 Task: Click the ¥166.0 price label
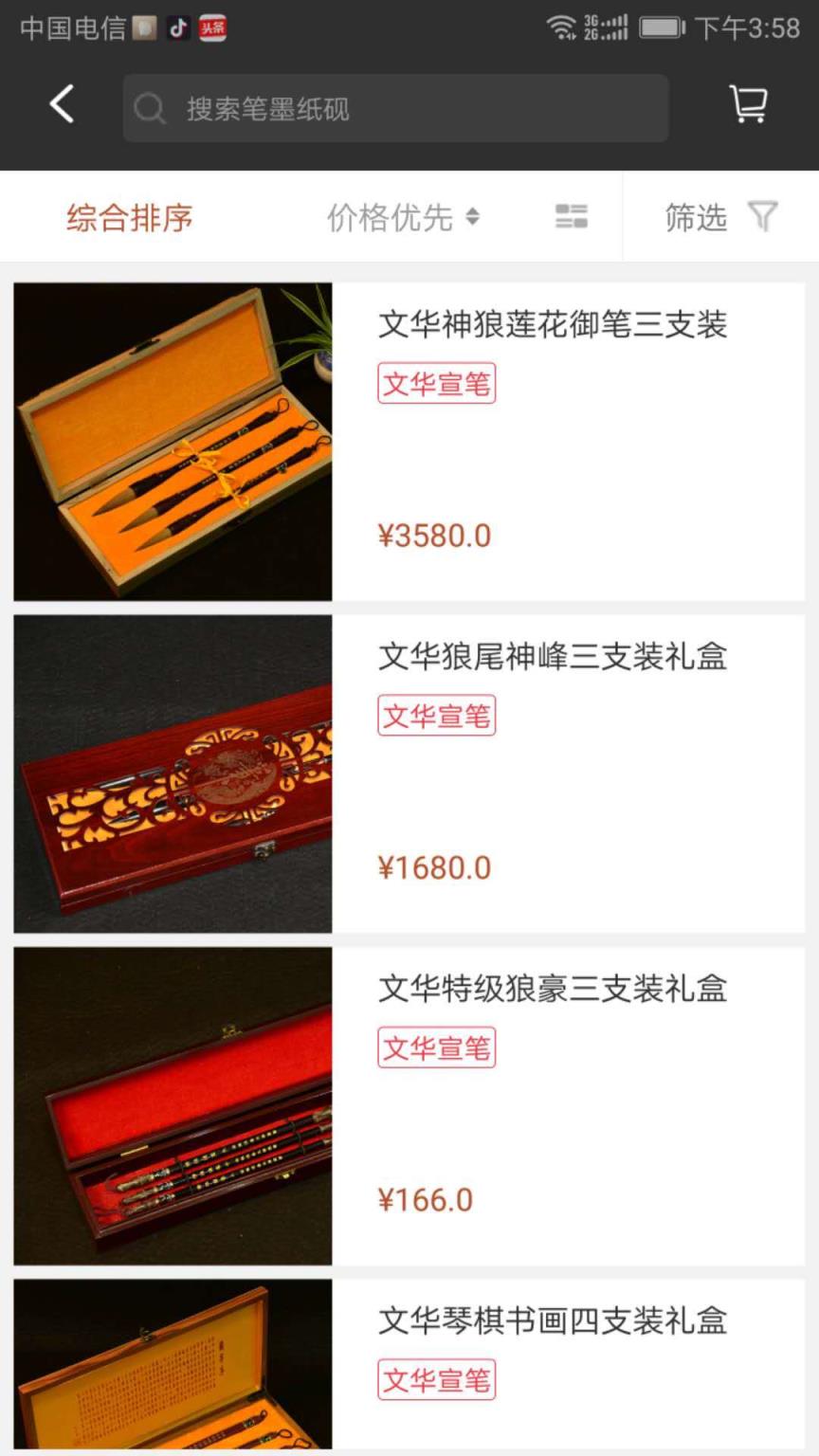click(426, 1199)
